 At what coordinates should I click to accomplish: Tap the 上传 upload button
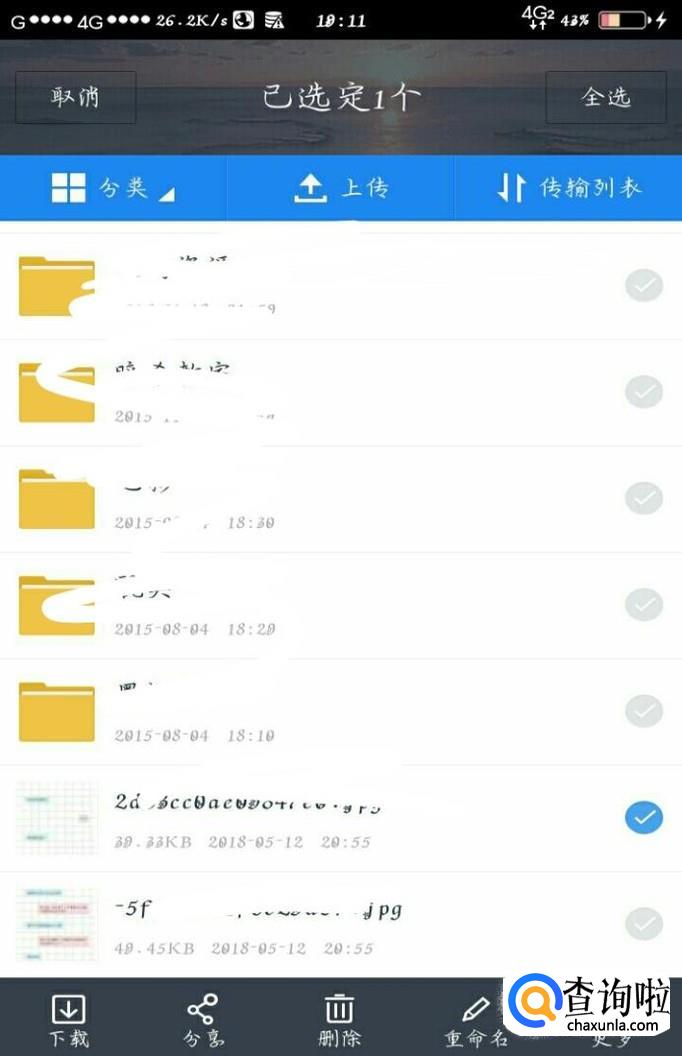(x=341, y=188)
